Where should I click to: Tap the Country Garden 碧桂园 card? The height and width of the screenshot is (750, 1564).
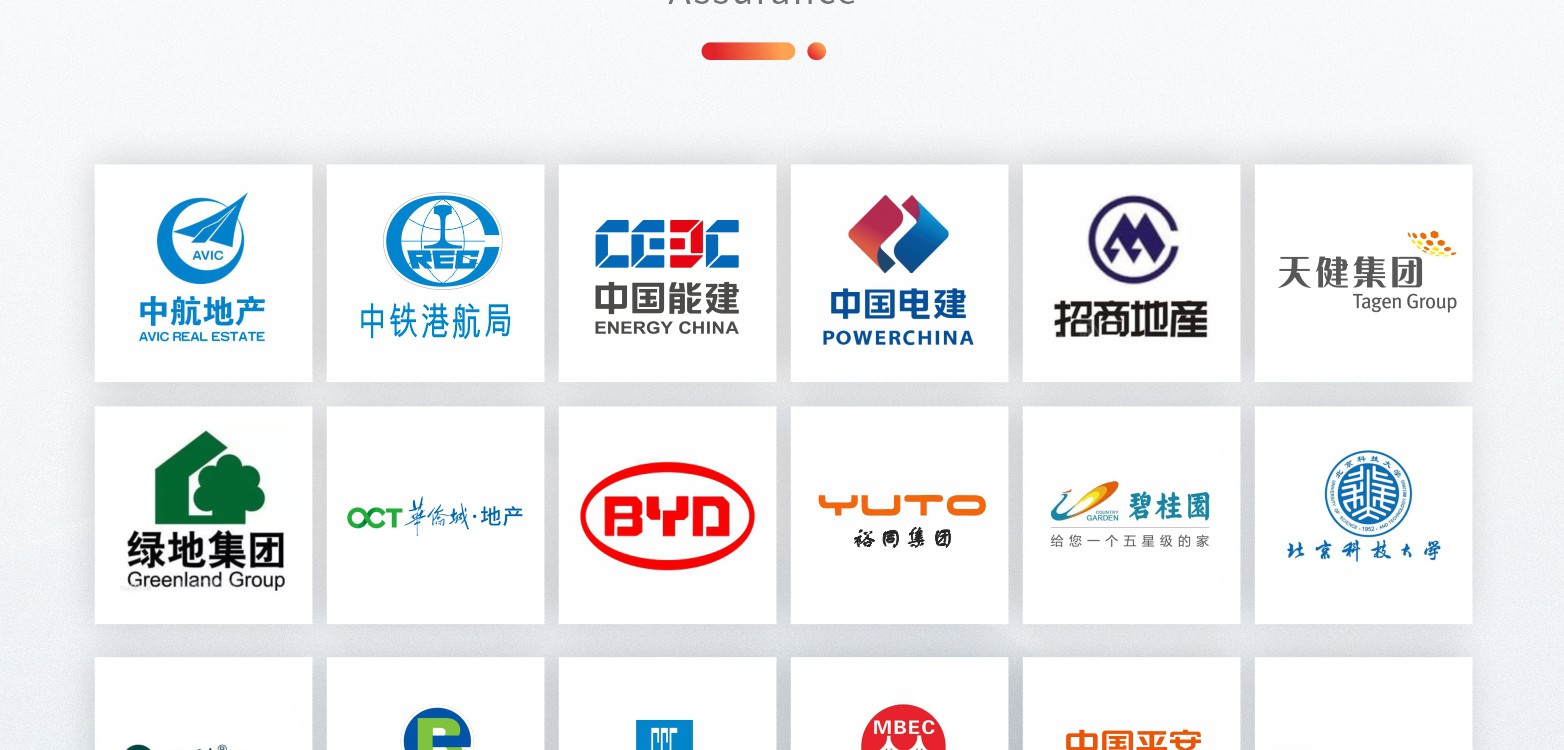1131,514
